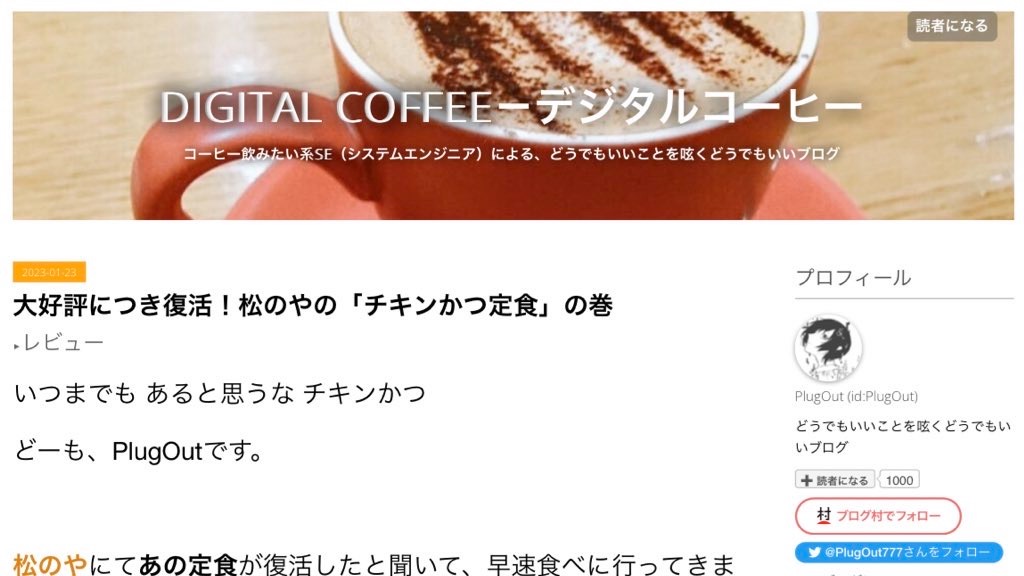
Task: Tap the 読者になる button in profile sidebar
Action: click(x=835, y=480)
